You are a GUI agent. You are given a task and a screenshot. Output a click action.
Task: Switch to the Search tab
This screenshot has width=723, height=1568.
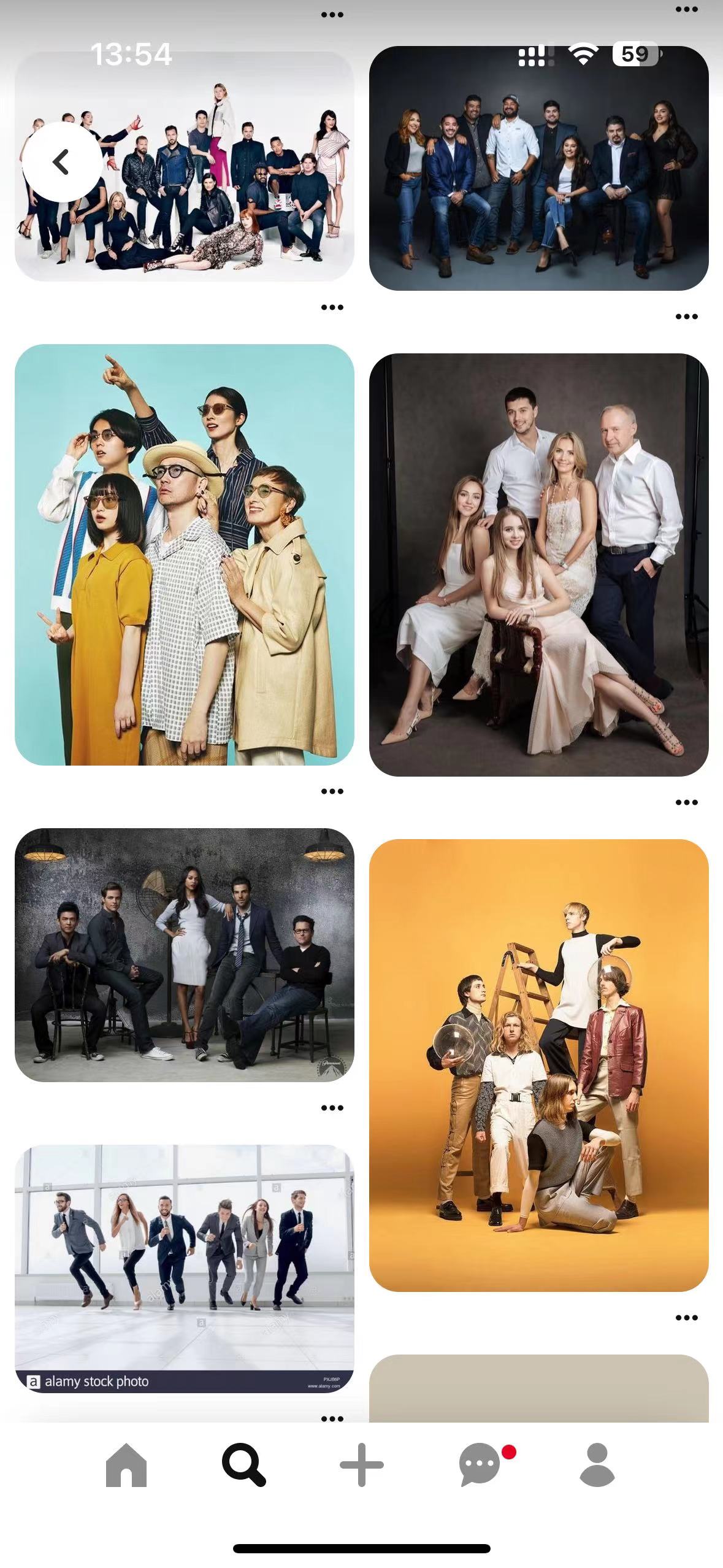[x=243, y=1465]
